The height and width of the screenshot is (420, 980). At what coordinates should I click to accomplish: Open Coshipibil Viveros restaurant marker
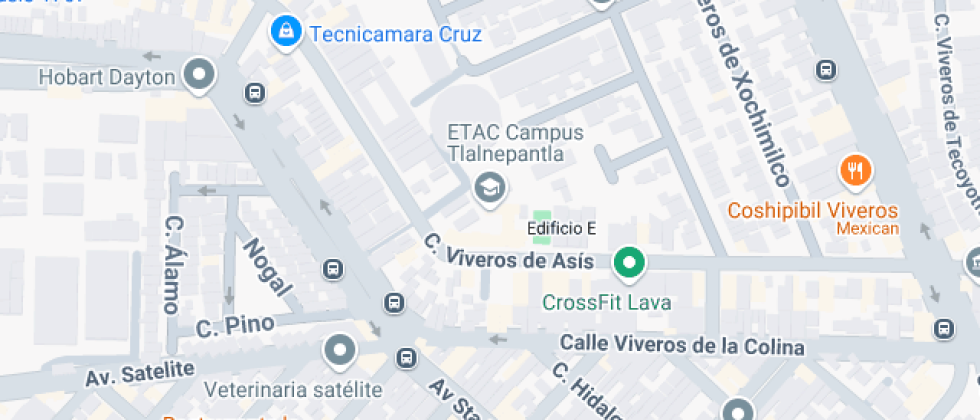click(x=856, y=171)
